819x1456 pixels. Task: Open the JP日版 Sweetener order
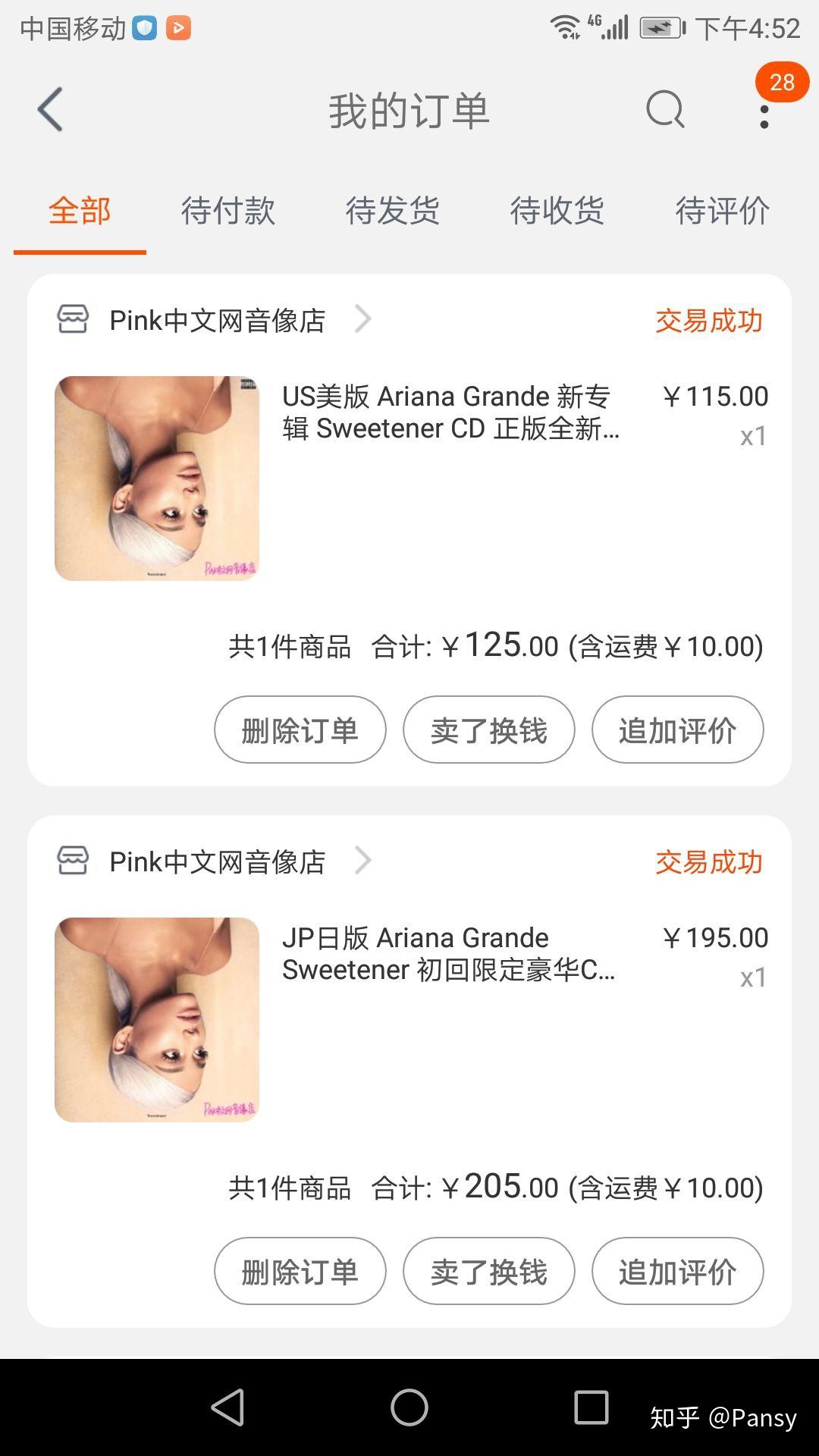(x=449, y=954)
